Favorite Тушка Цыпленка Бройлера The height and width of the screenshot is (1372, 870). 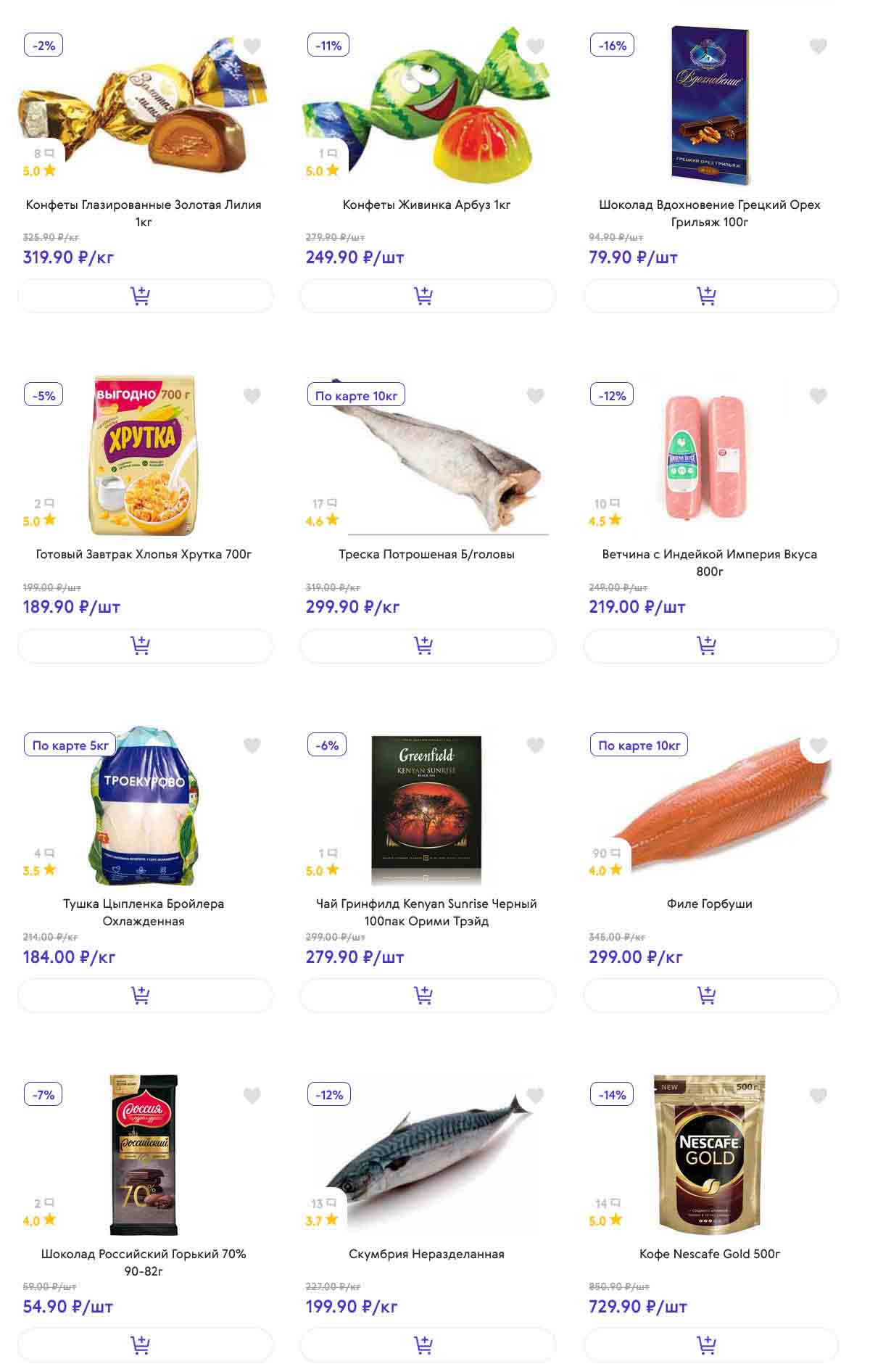[x=252, y=745]
